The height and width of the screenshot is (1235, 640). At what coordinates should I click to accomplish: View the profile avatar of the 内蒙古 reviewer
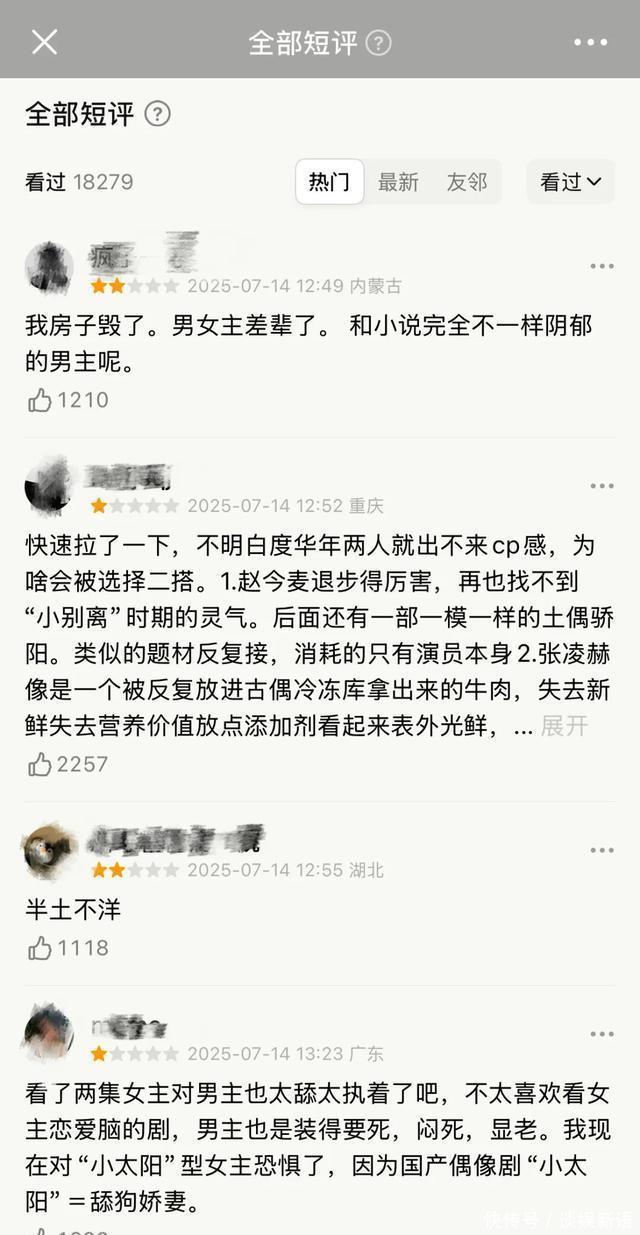[x=49, y=268]
